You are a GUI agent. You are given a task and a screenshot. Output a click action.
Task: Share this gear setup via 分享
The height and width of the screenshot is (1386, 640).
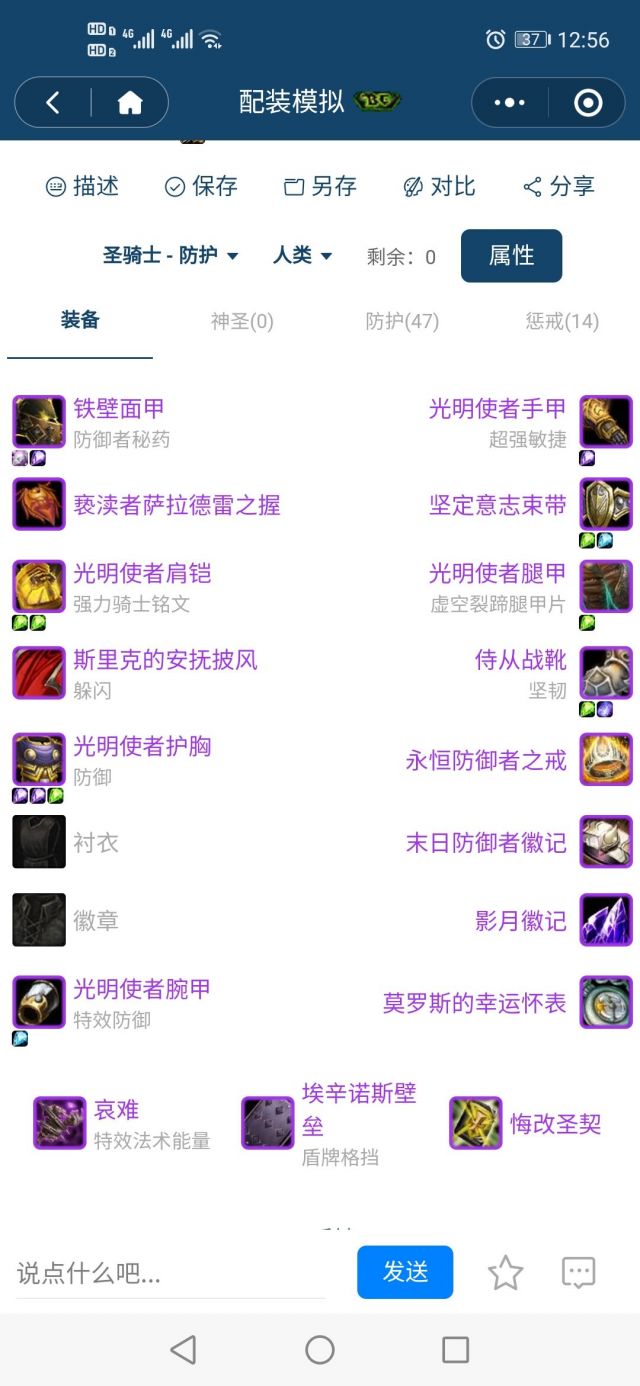(x=559, y=186)
